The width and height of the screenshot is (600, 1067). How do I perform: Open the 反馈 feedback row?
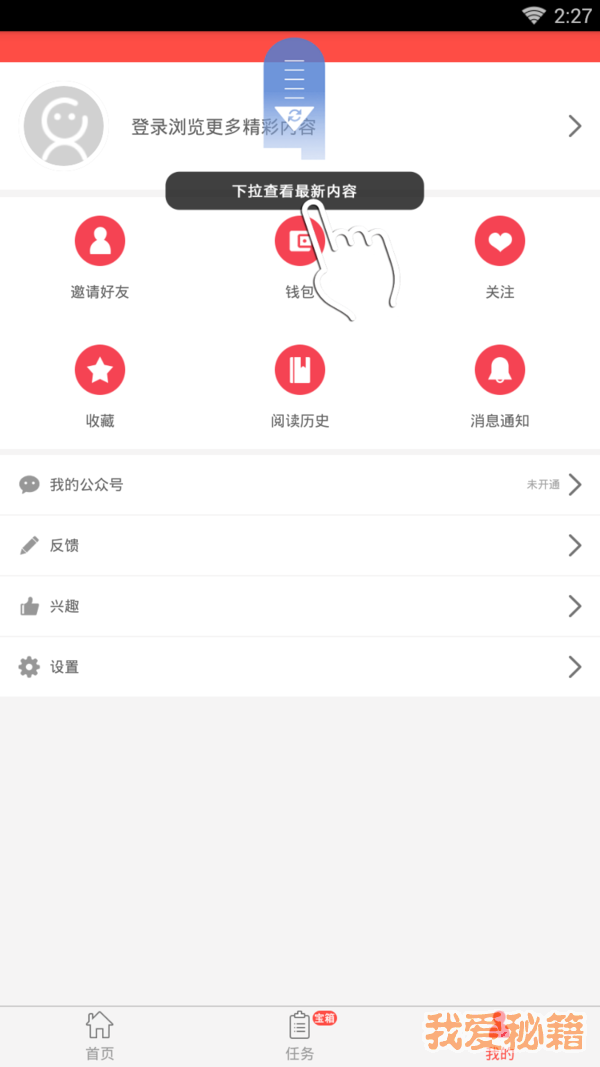click(x=300, y=546)
